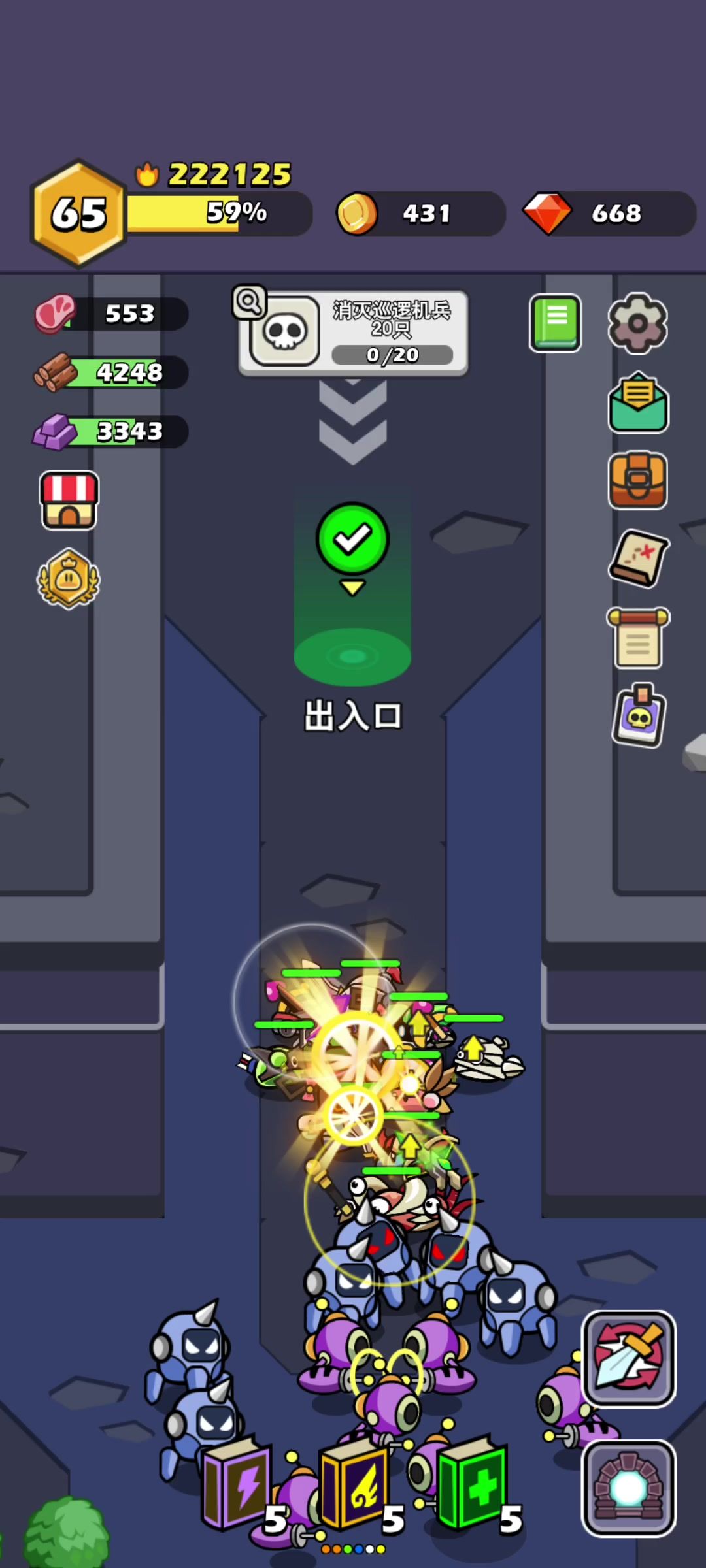Open the gold rank badge

[68, 579]
